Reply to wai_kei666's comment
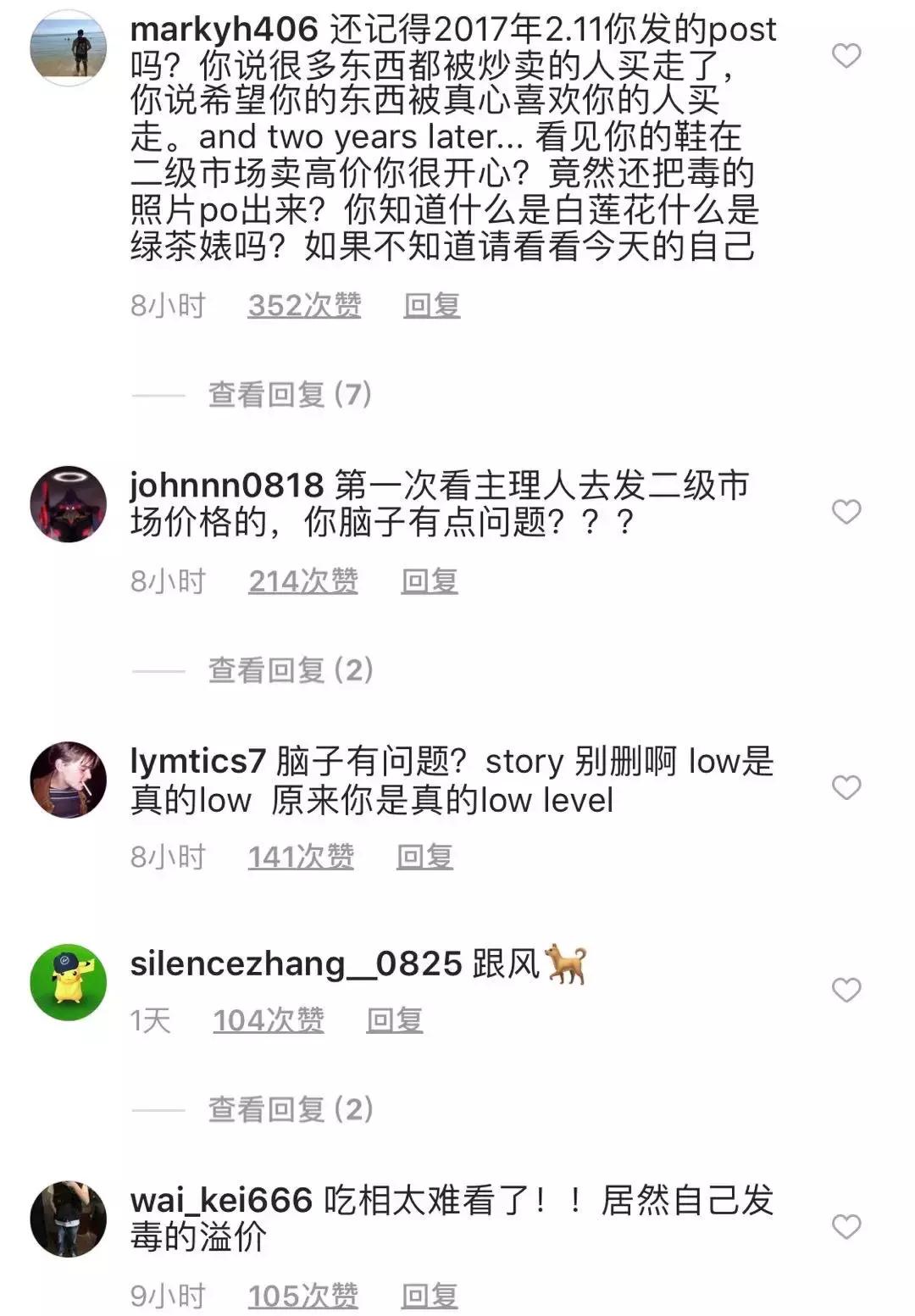Screen dimensions: 915x1316 coord(430,1296)
